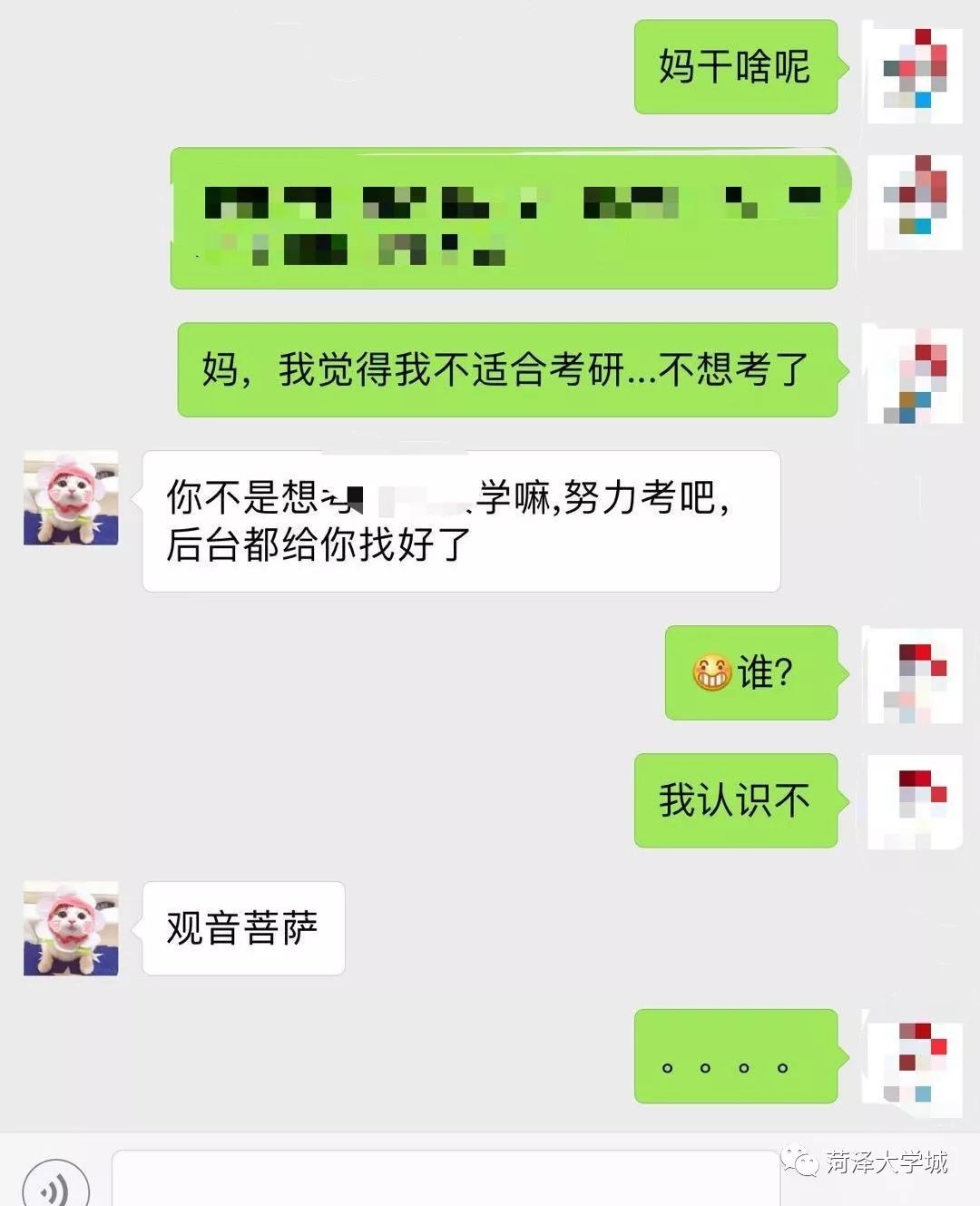The image size is (980, 1206).
Task: Open cat avatar beside 观音菩萨 message
Action: pos(71,927)
